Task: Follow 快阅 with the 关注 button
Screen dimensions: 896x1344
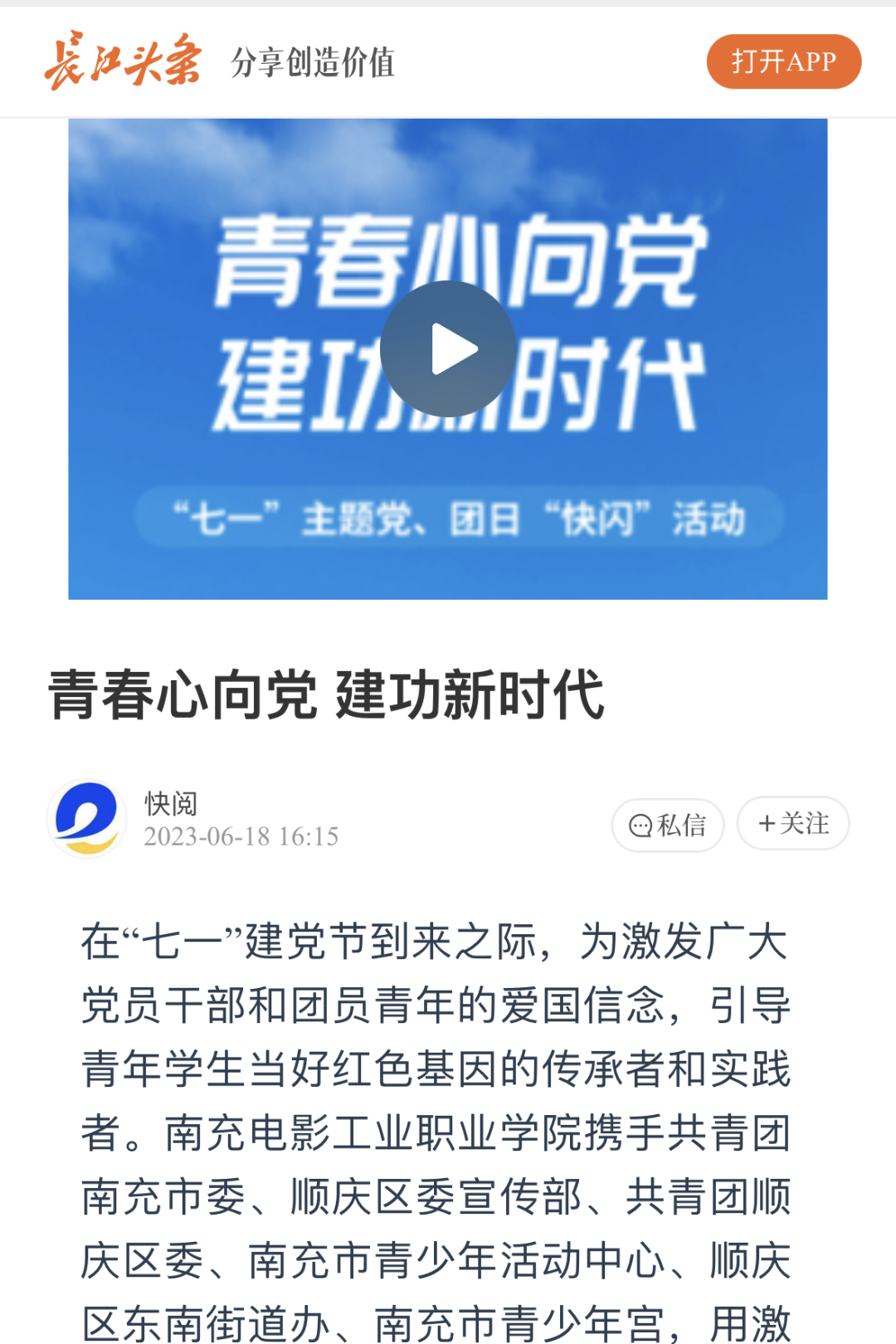Action: point(793,823)
